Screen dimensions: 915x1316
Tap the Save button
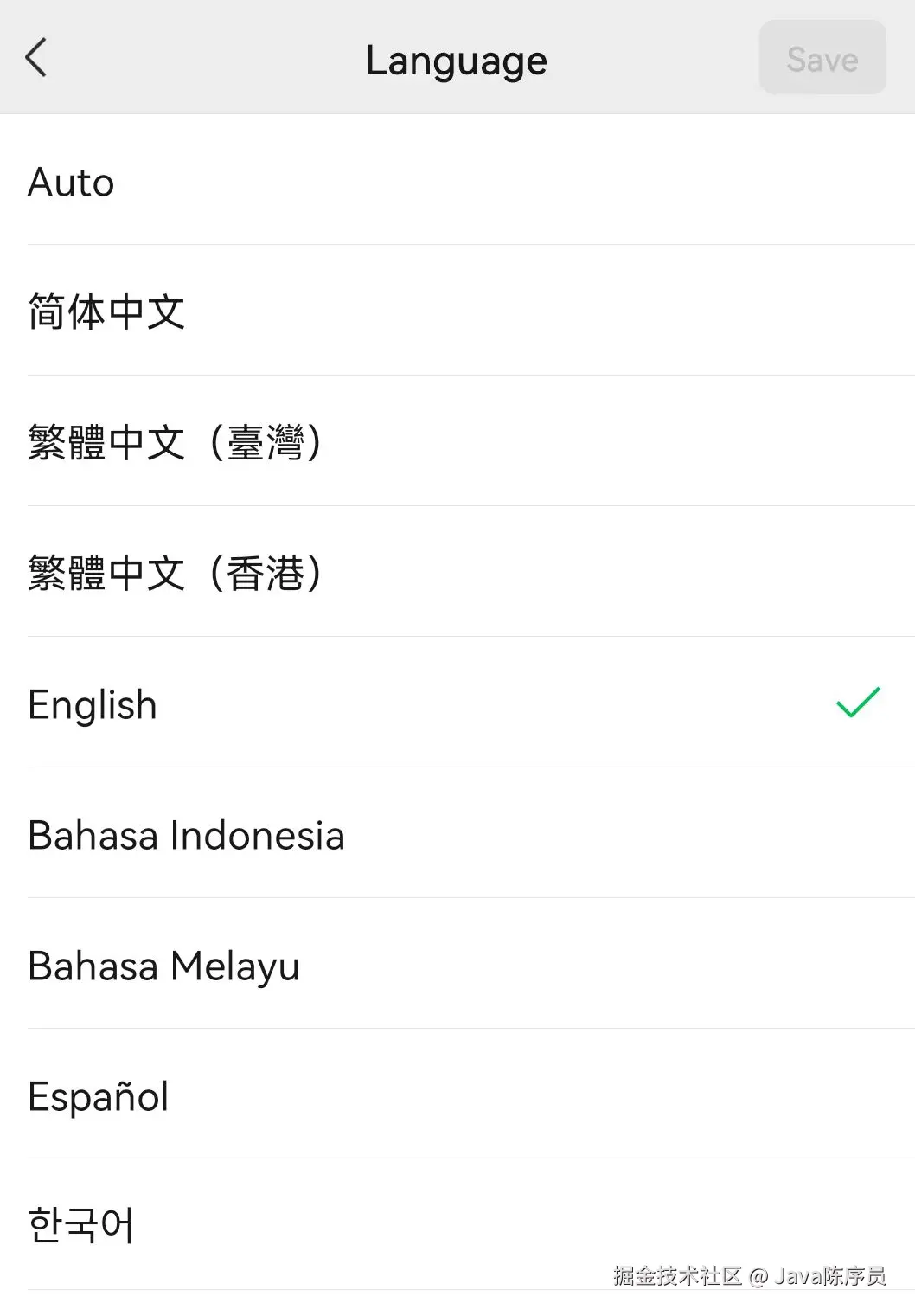coord(822,59)
